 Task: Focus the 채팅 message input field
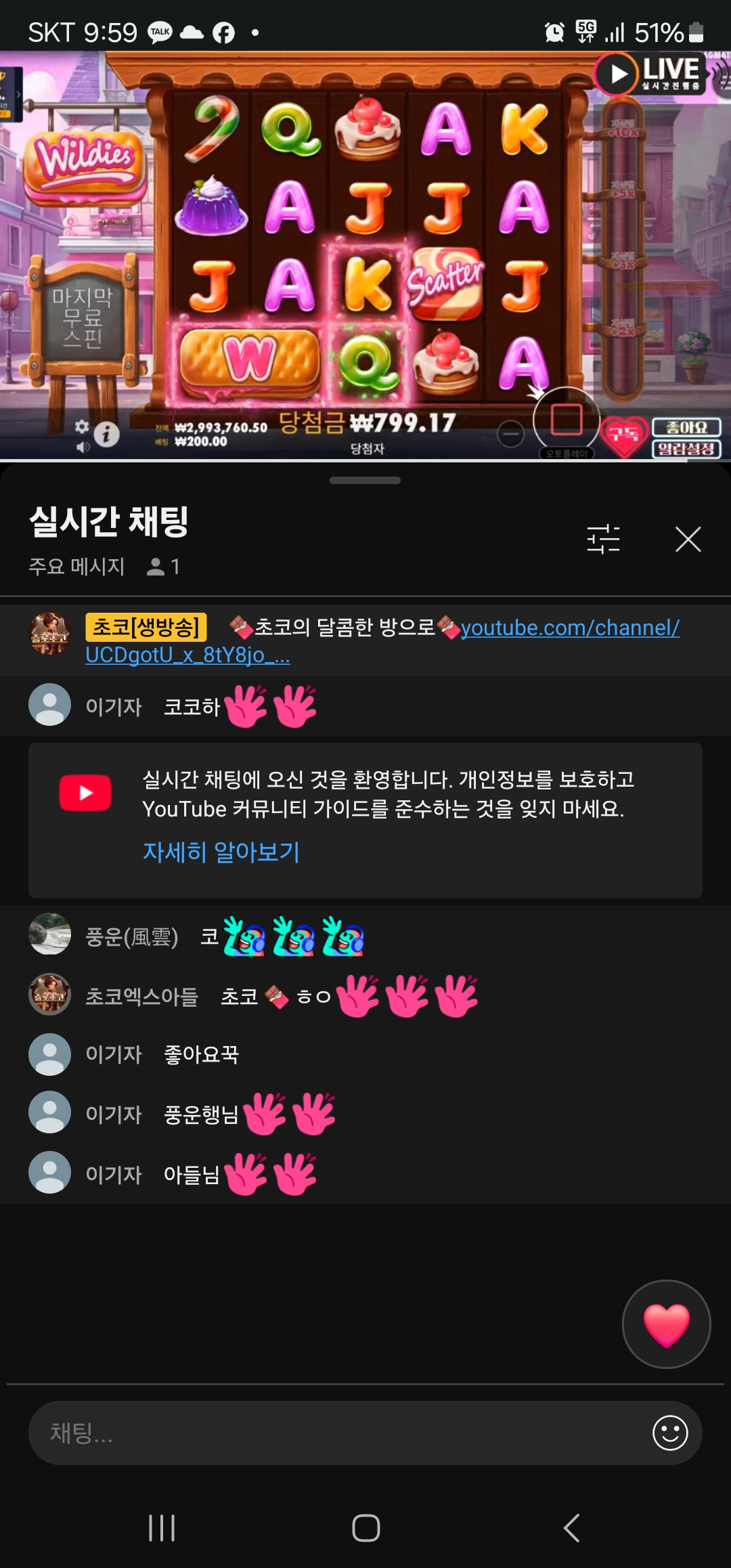click(338, 1433)
